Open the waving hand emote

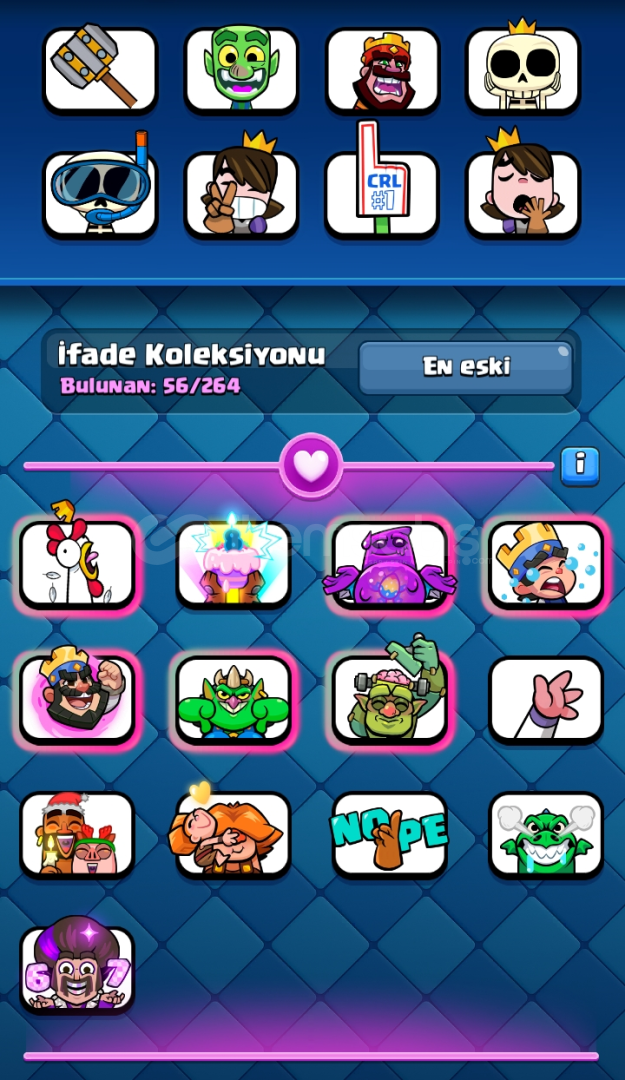[x=546, y=698]
